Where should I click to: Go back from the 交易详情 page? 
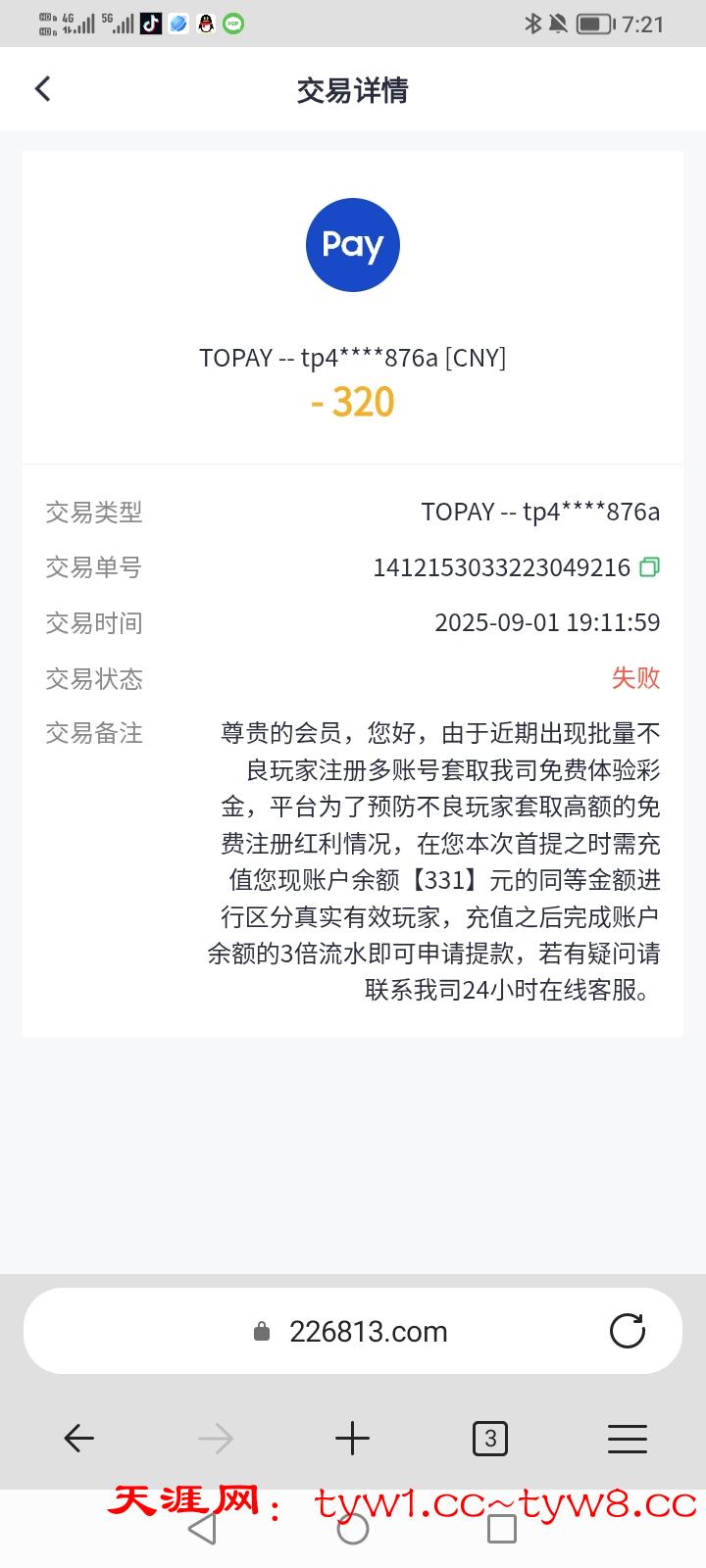pos(42,89)
